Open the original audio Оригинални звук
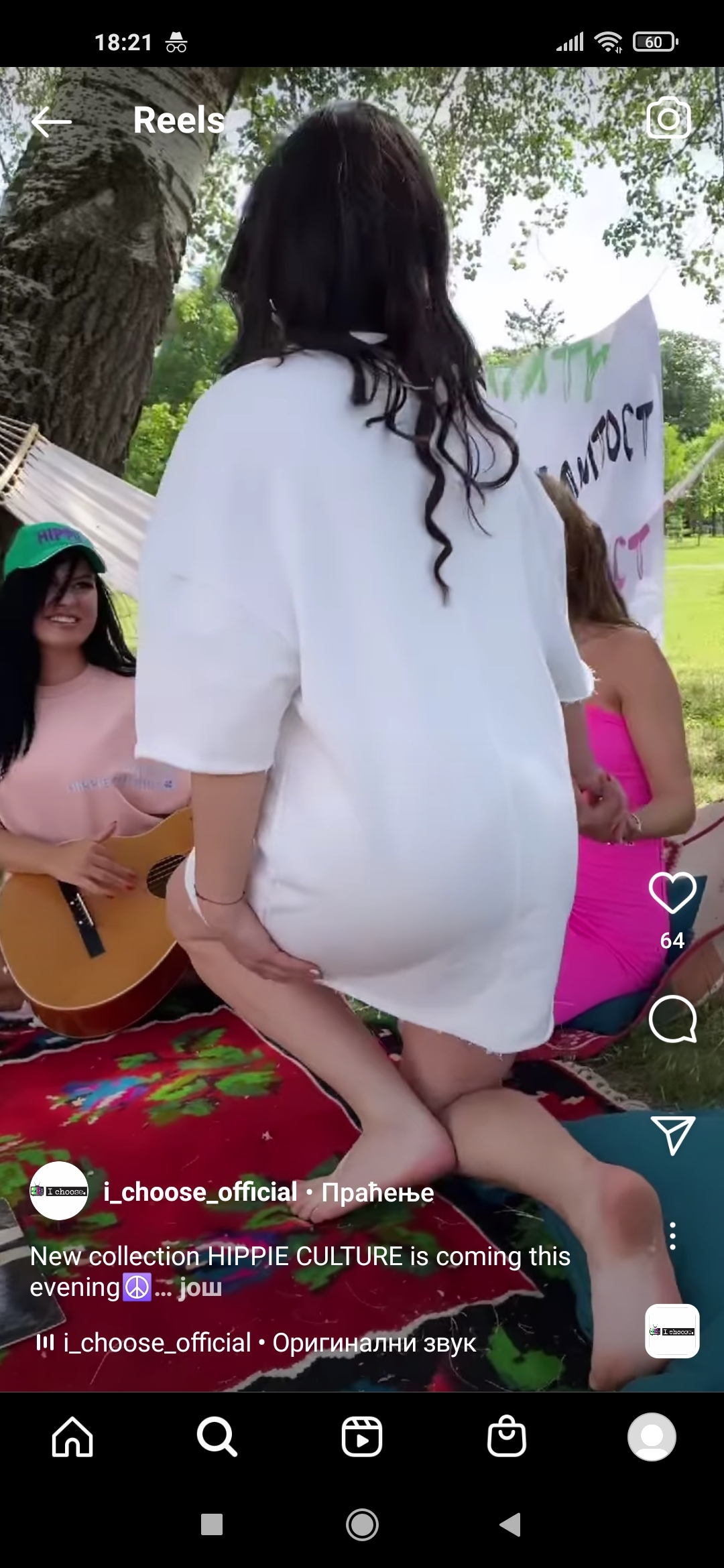This screenshot has width=724, height=1568. (x=374, y=1343)
